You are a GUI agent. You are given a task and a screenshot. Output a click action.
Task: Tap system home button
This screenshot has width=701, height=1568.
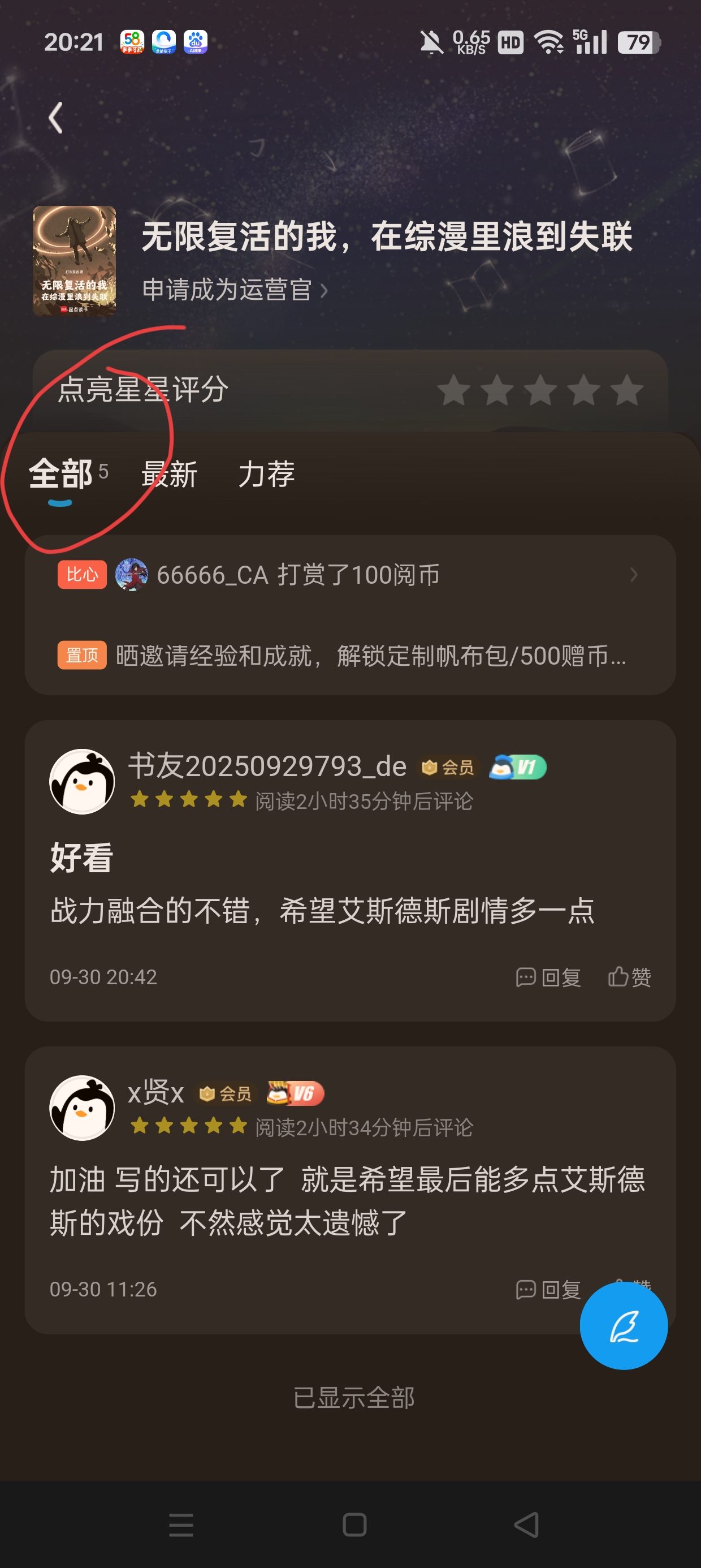coord(355,1525)
